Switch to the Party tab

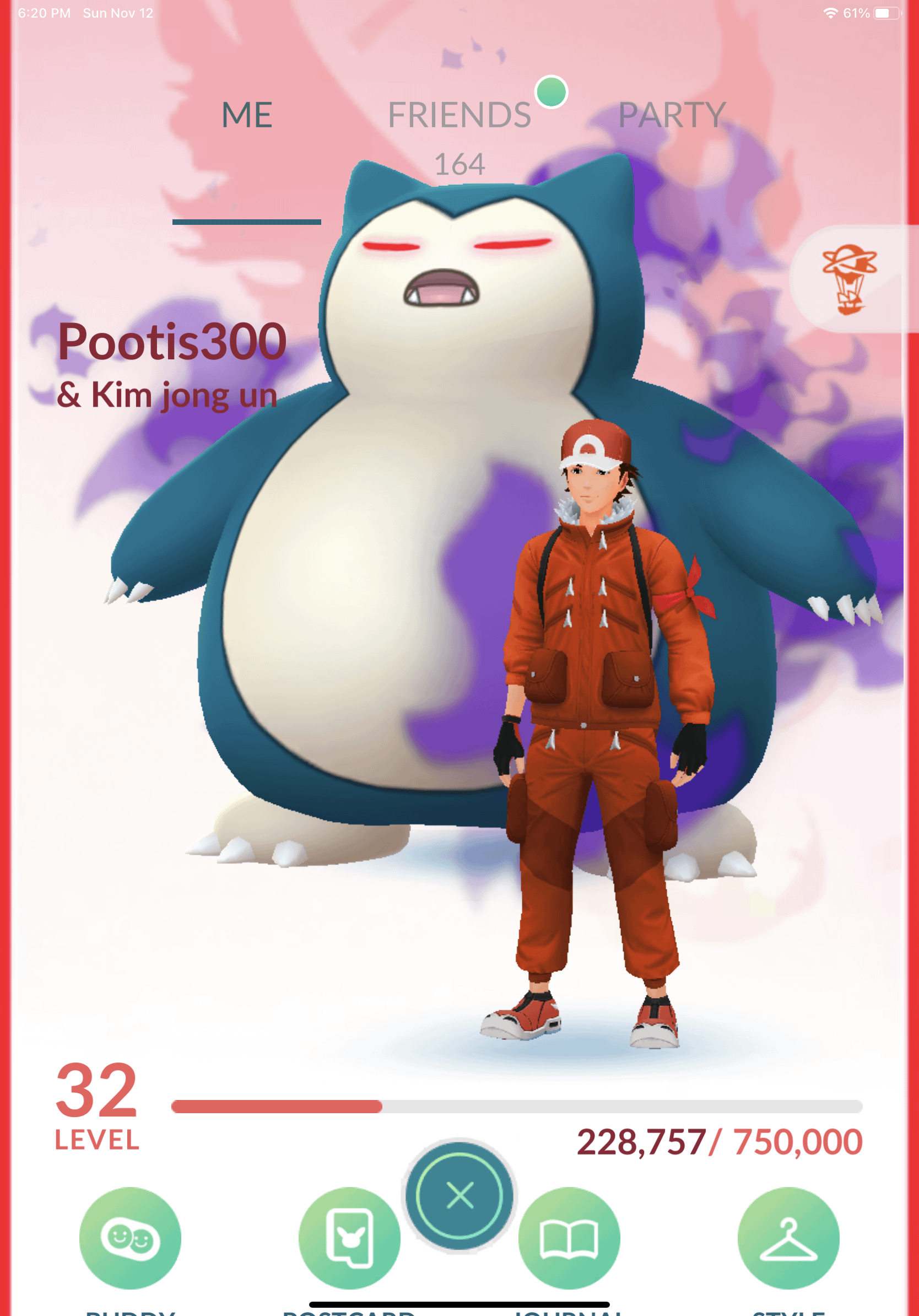click(x=672, y=115)
